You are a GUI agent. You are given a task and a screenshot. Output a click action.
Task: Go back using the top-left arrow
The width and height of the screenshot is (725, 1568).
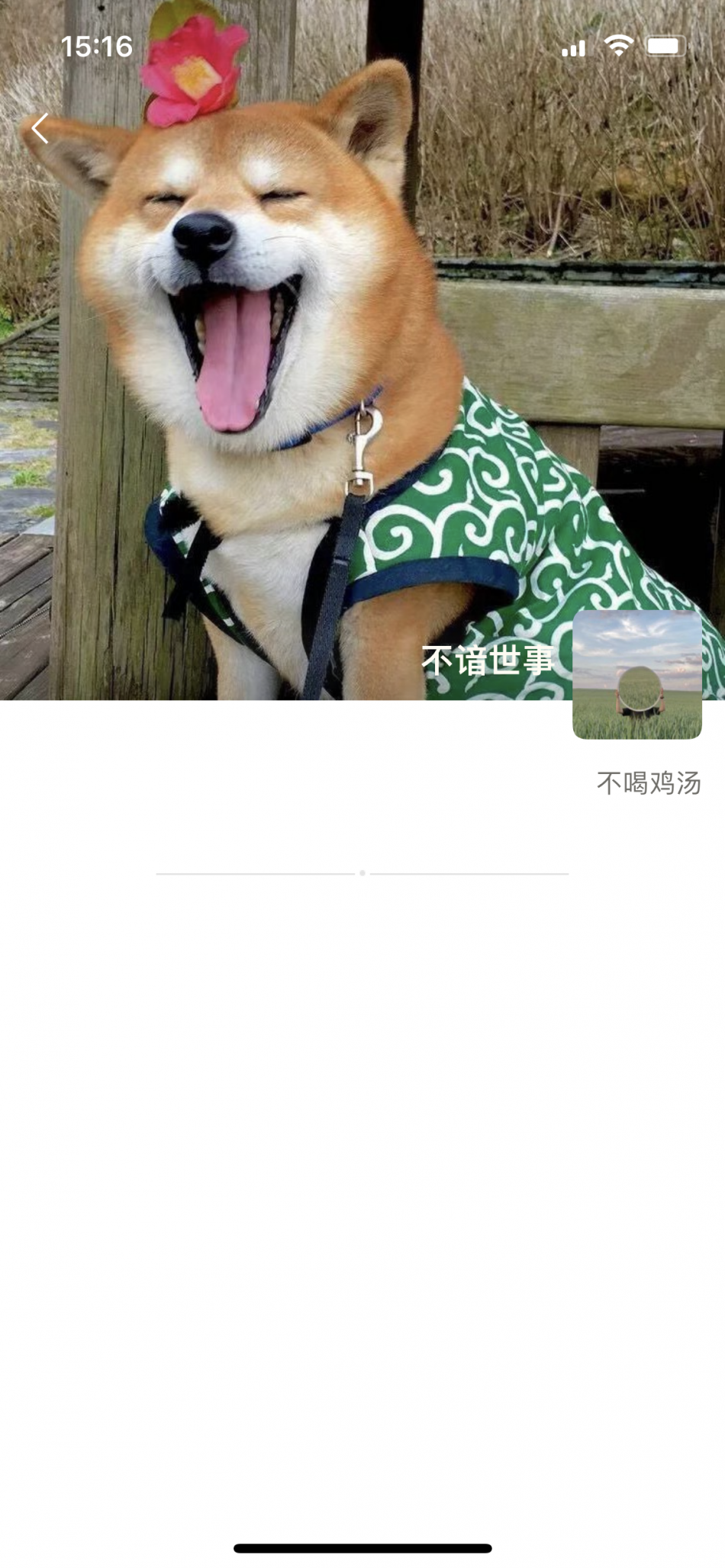tap(40, 128)
